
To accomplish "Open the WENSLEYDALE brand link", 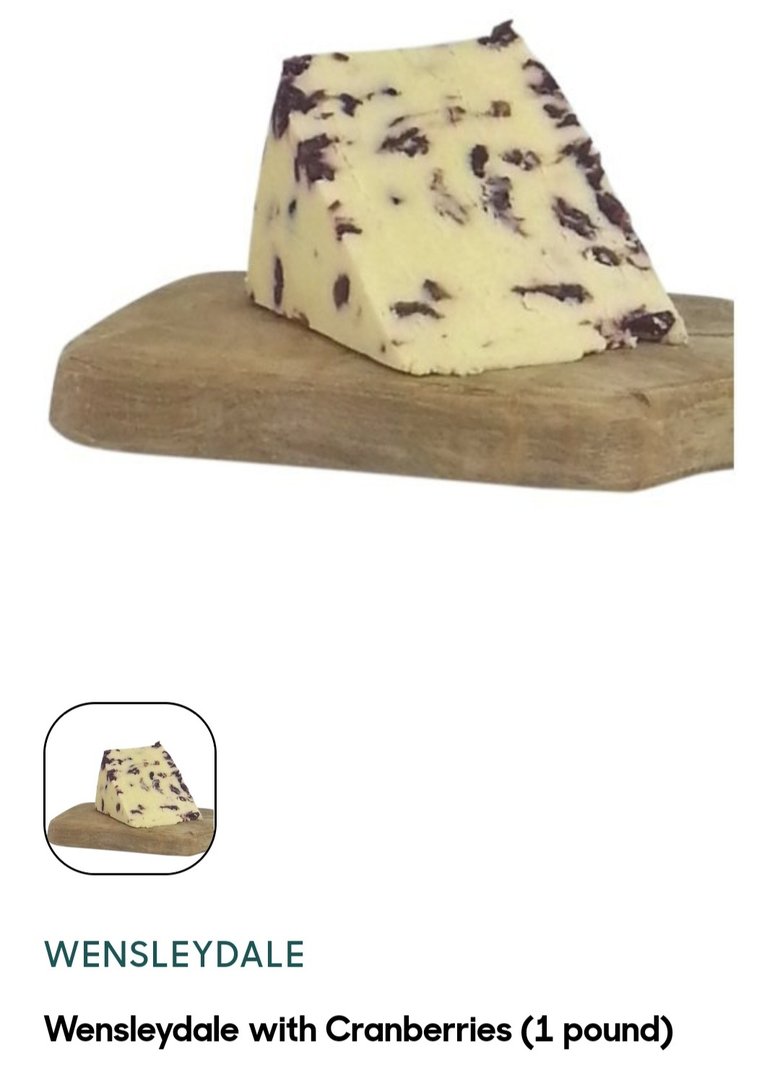I will click(174, 954).
